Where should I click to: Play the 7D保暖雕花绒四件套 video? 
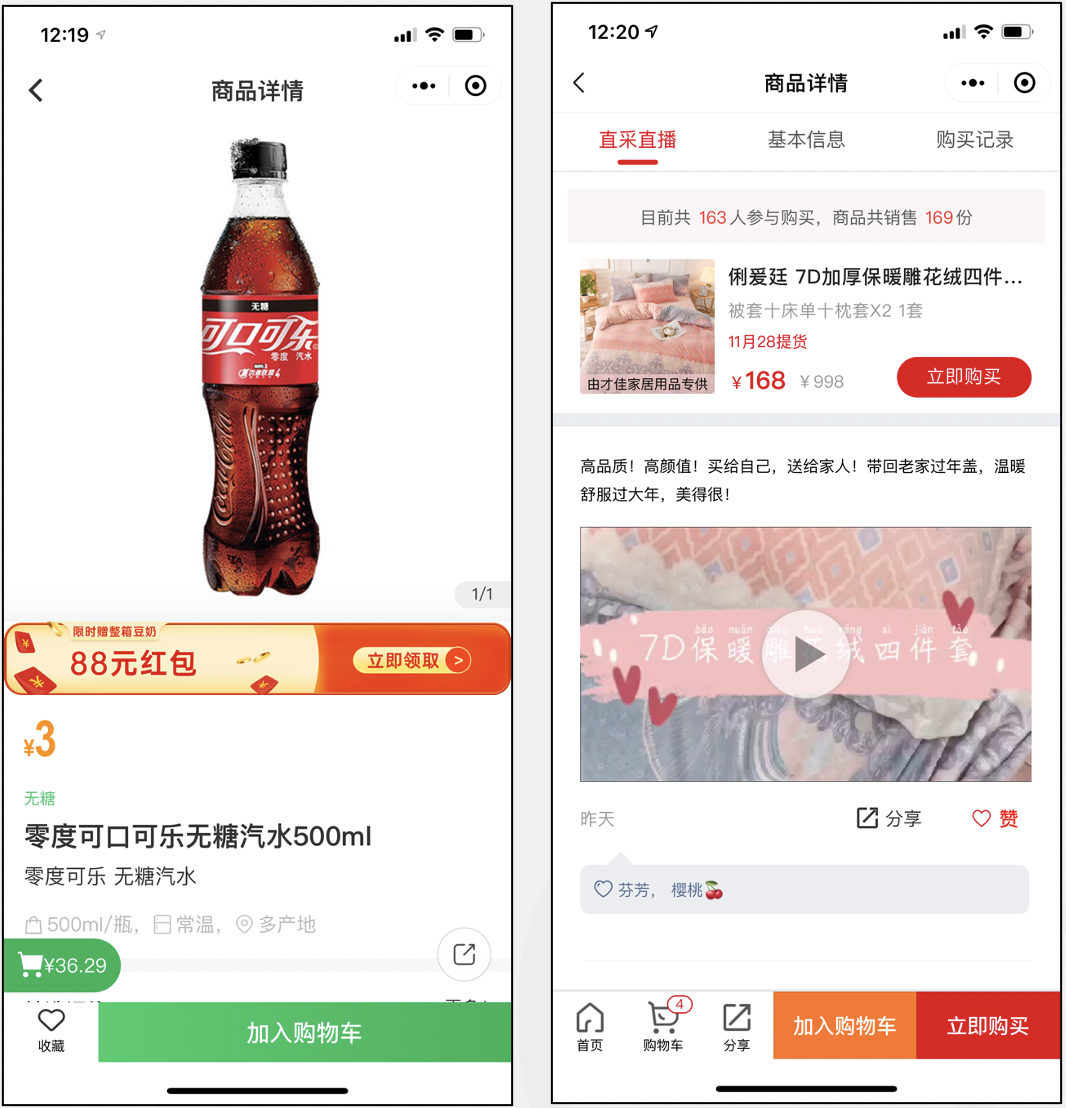pyautogui.click(x=806, y=655)
